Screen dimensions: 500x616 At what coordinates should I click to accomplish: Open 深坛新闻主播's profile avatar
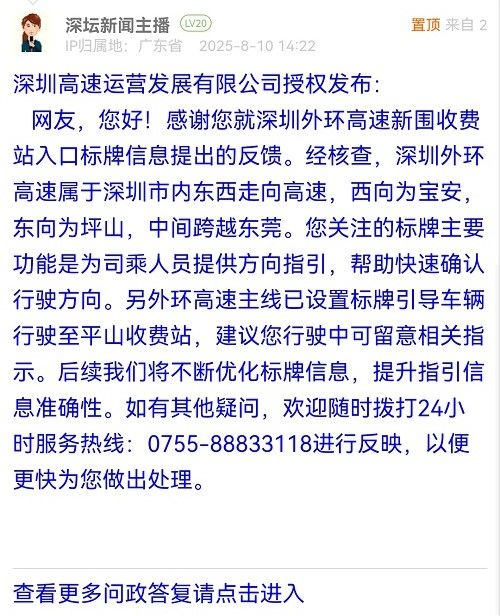pyautogui.click(x=31, y=33)
